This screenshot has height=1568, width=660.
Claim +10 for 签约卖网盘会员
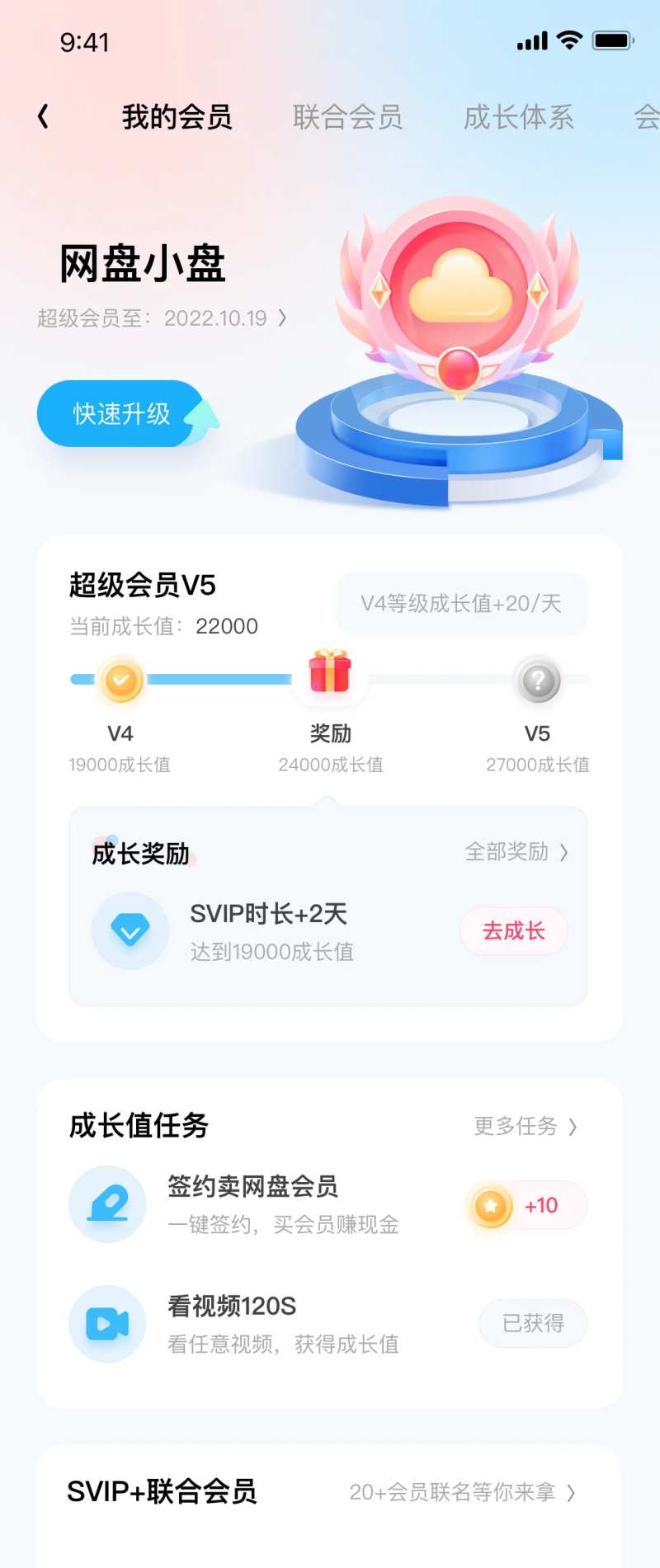tap(526, 1206)
